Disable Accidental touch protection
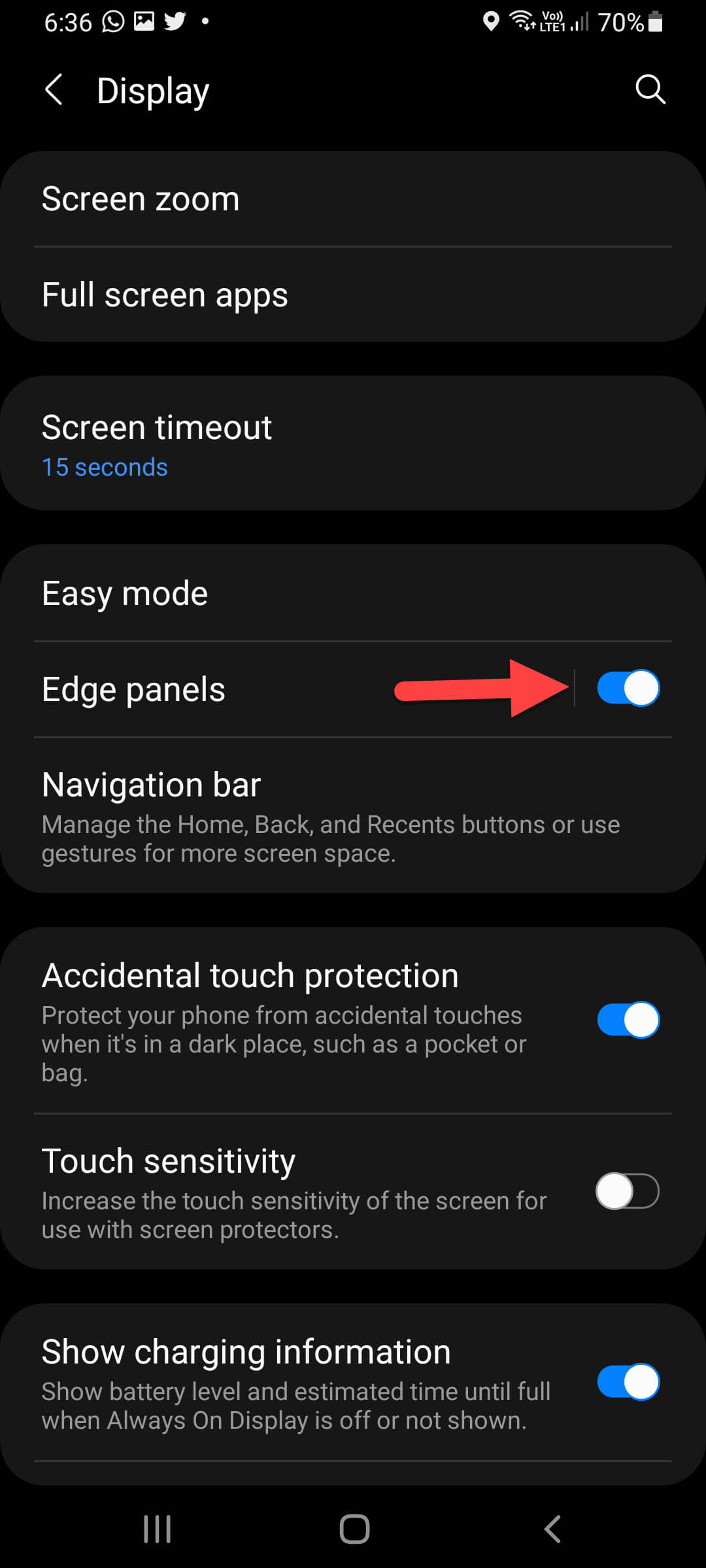The width and height of the screenshot is (706, 1568). [x=628, y=1020]
